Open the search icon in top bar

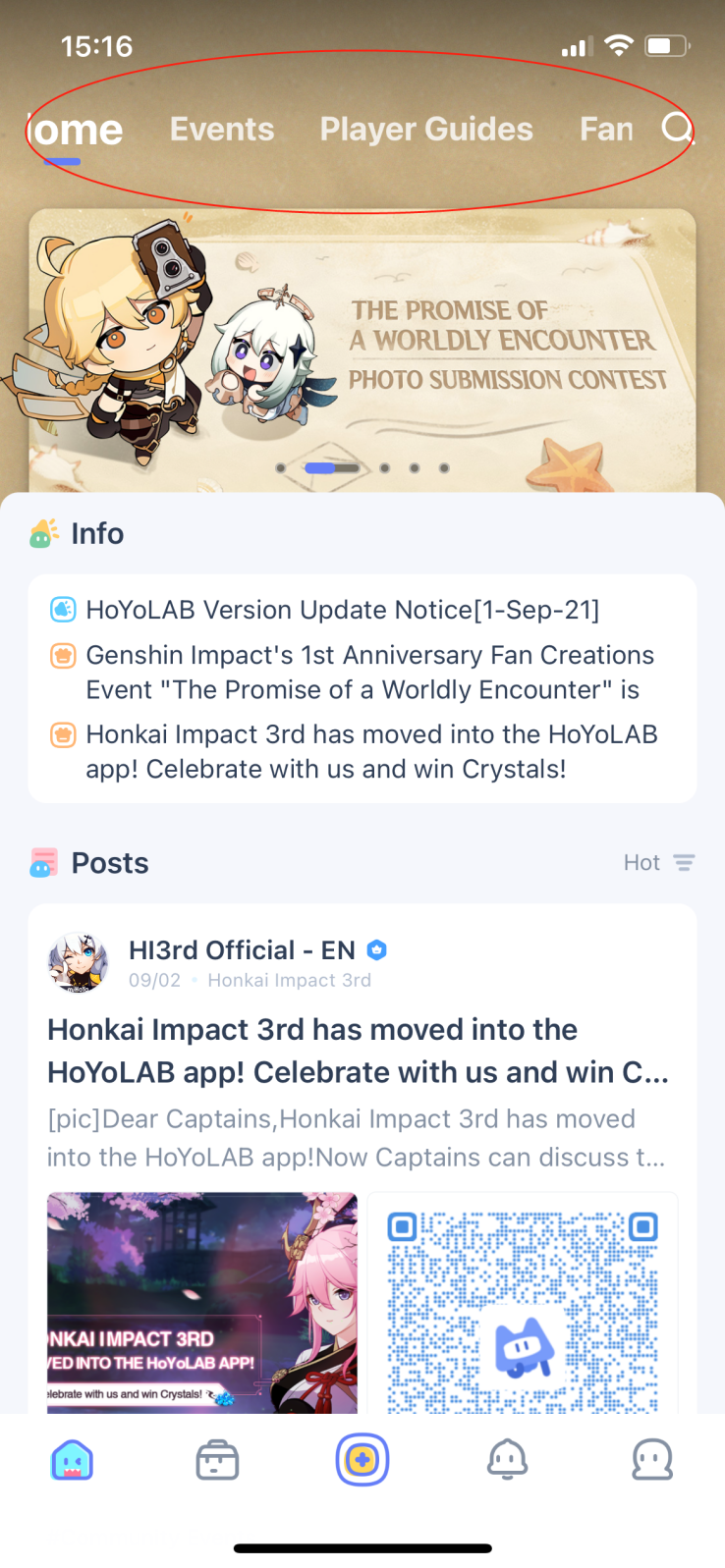[x=677, y=129]
